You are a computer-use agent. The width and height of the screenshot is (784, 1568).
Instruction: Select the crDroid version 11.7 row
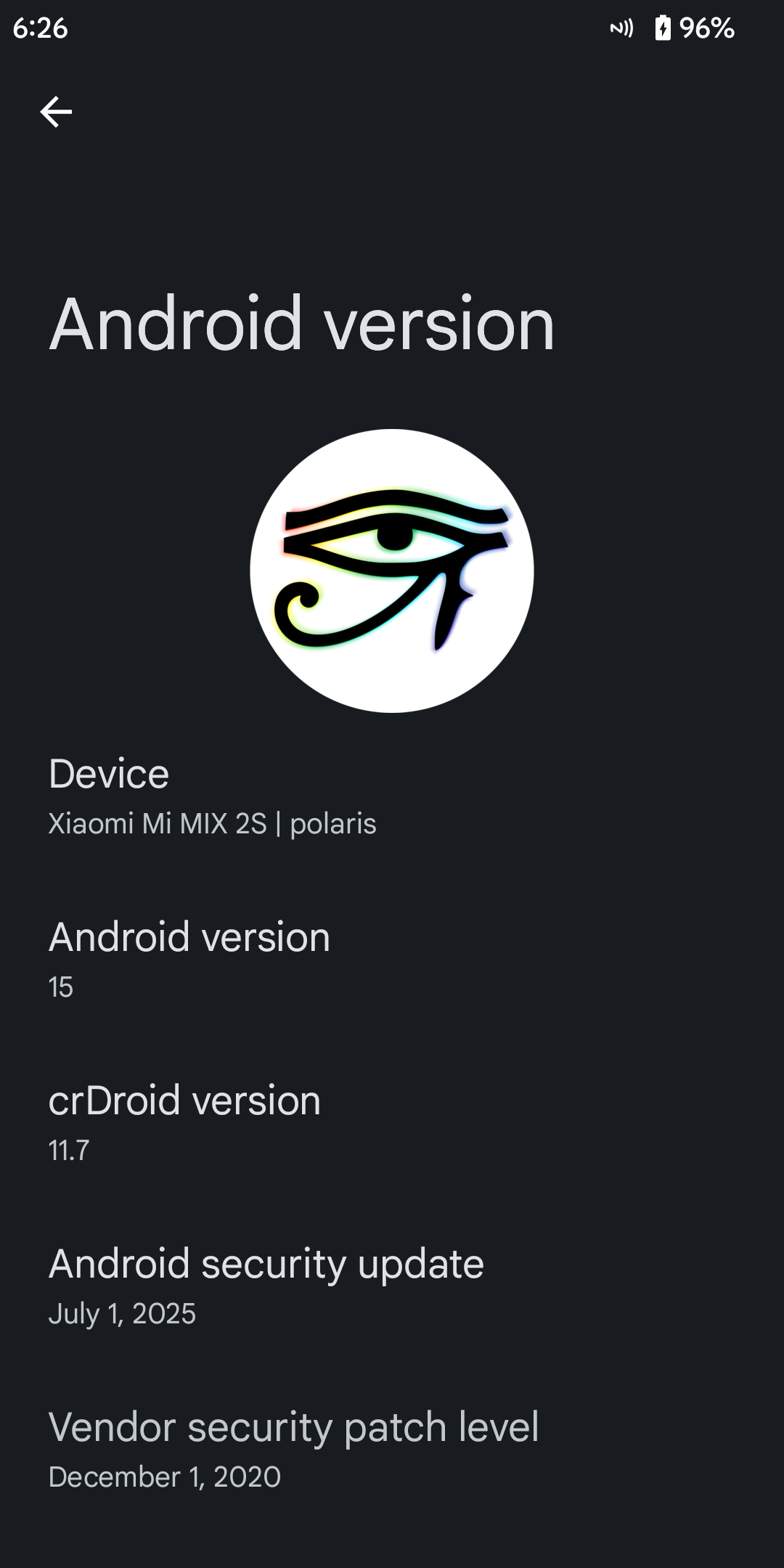point(392,1123)
